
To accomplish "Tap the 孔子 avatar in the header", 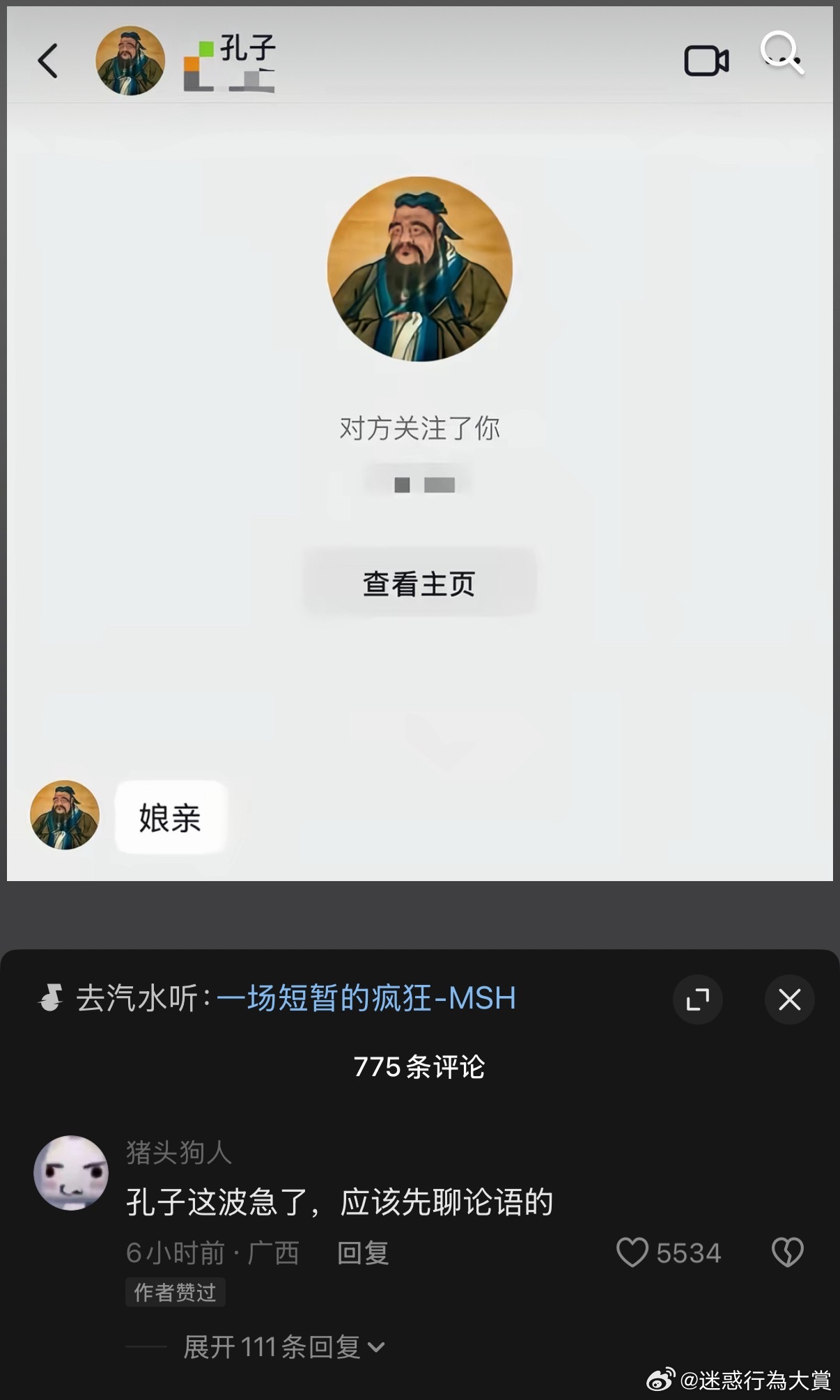I will pyautogui.click(x=129, y=61).
